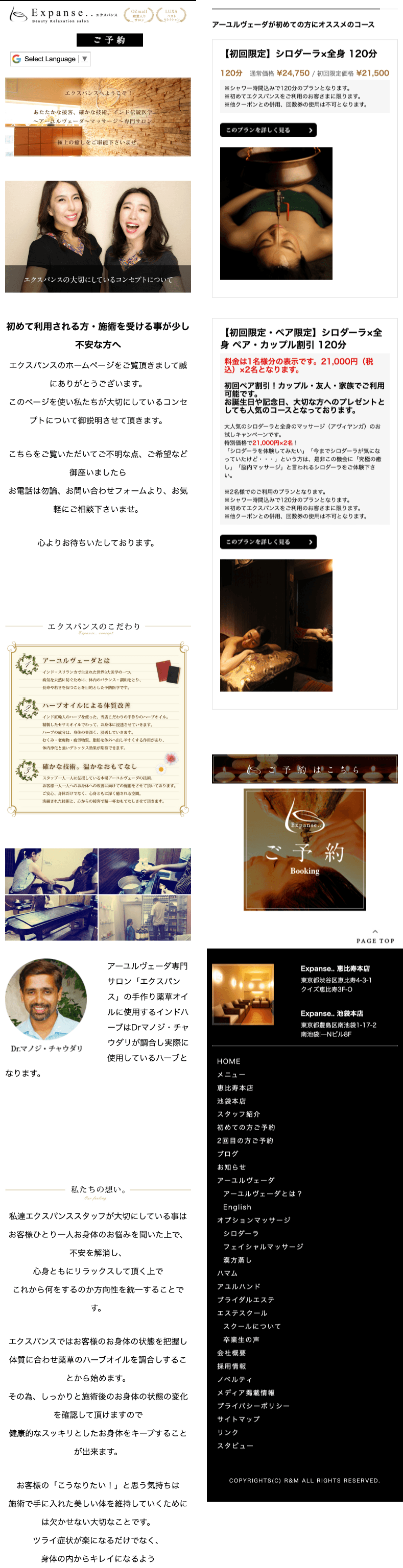
Task: Open the Select Language dropdown
Action: pyautogui.click(x=50, y=59)
